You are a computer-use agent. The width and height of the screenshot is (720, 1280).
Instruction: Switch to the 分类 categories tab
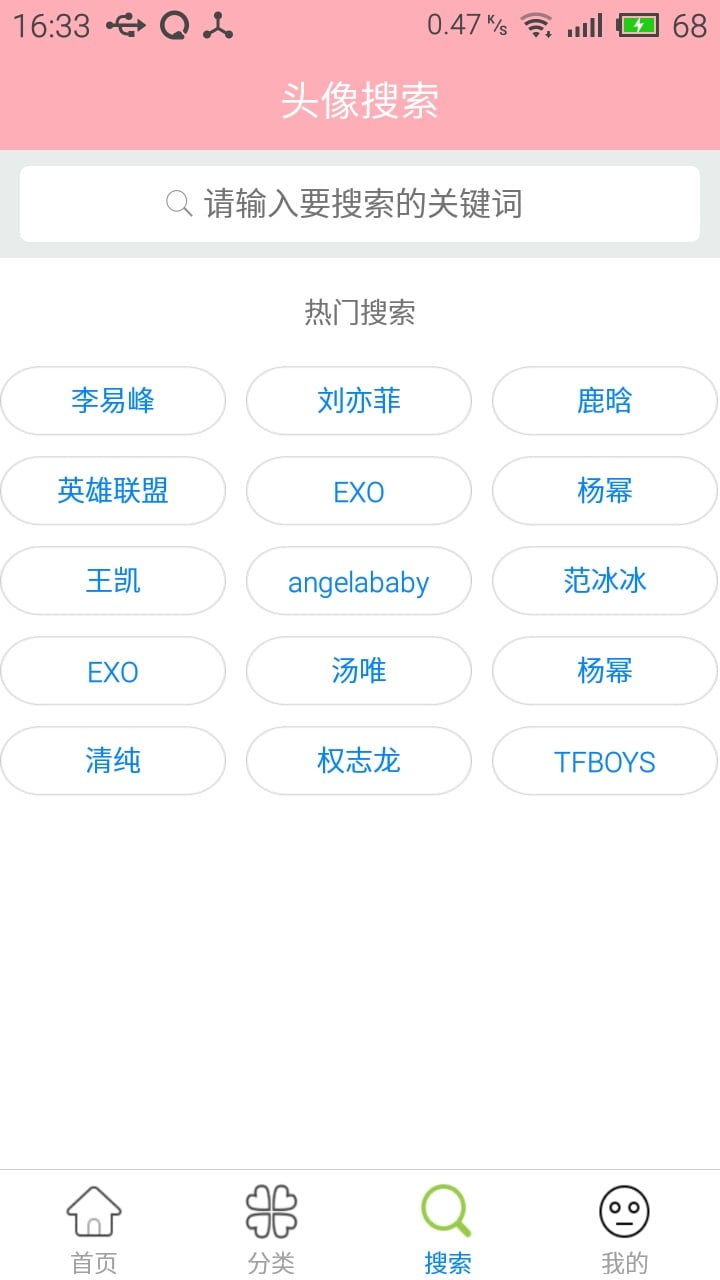[x=271, y=1228]
